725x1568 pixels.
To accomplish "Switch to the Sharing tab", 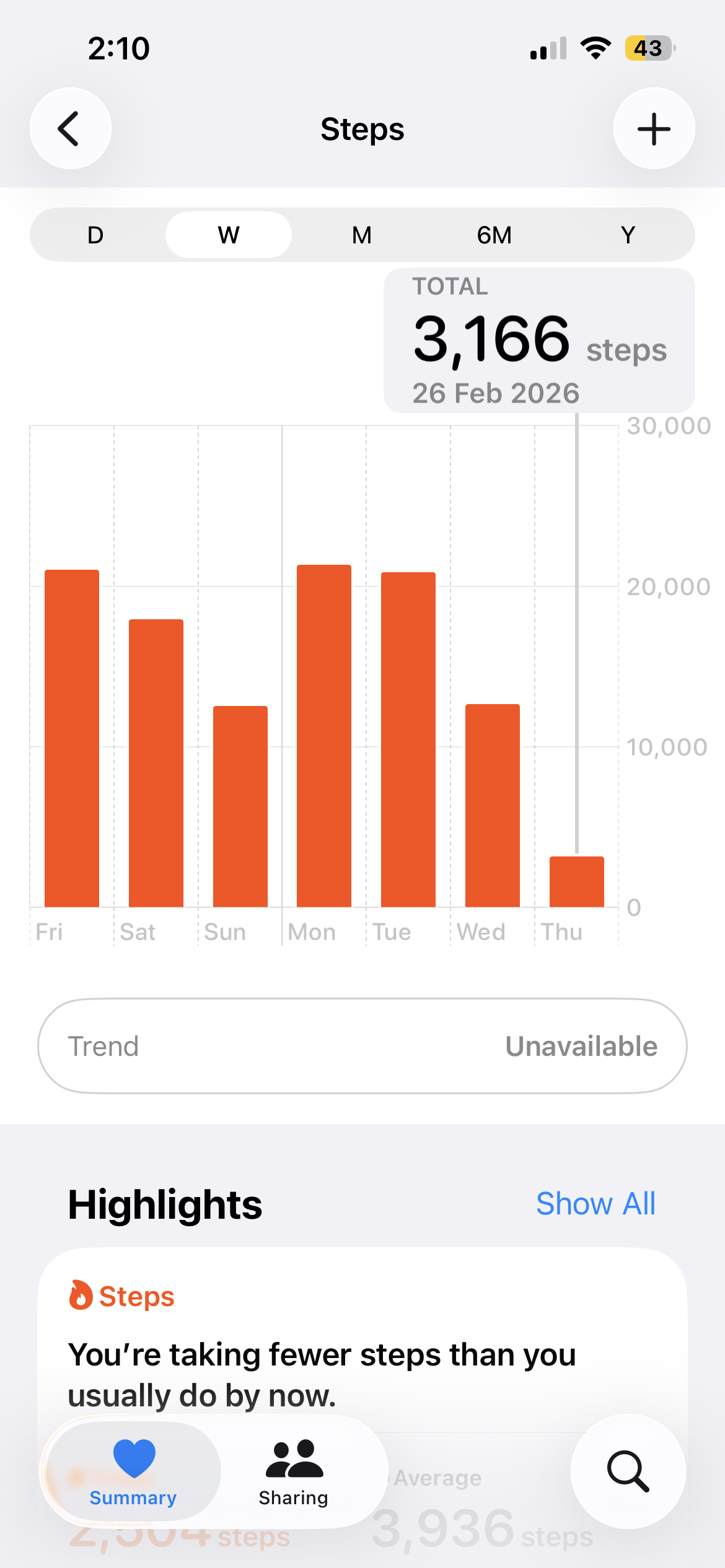I will (294, 1471).
